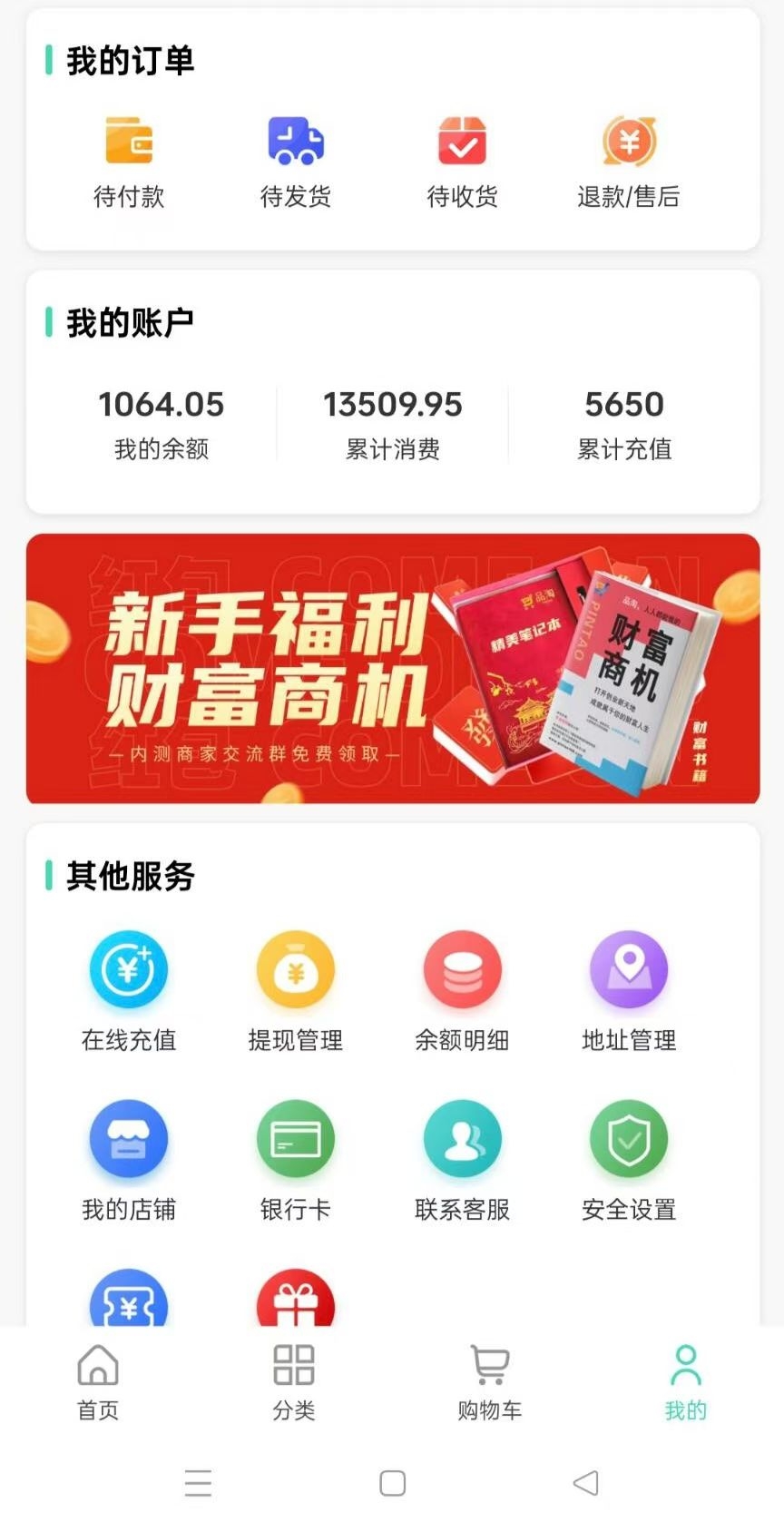
Task: Switch to the 首页 home tab
Action: click(98, 1381)
